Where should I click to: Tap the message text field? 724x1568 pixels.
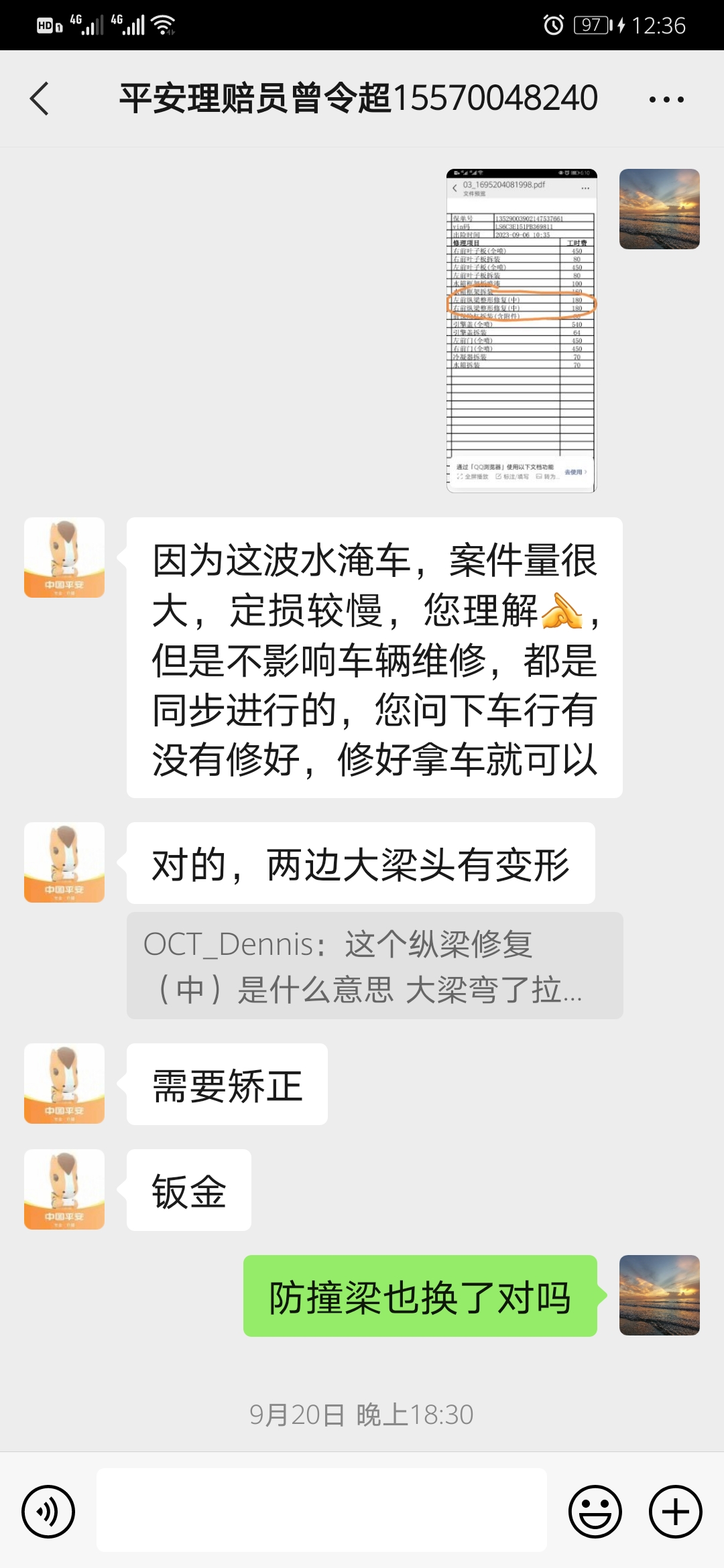click(x=322, y=1510)
